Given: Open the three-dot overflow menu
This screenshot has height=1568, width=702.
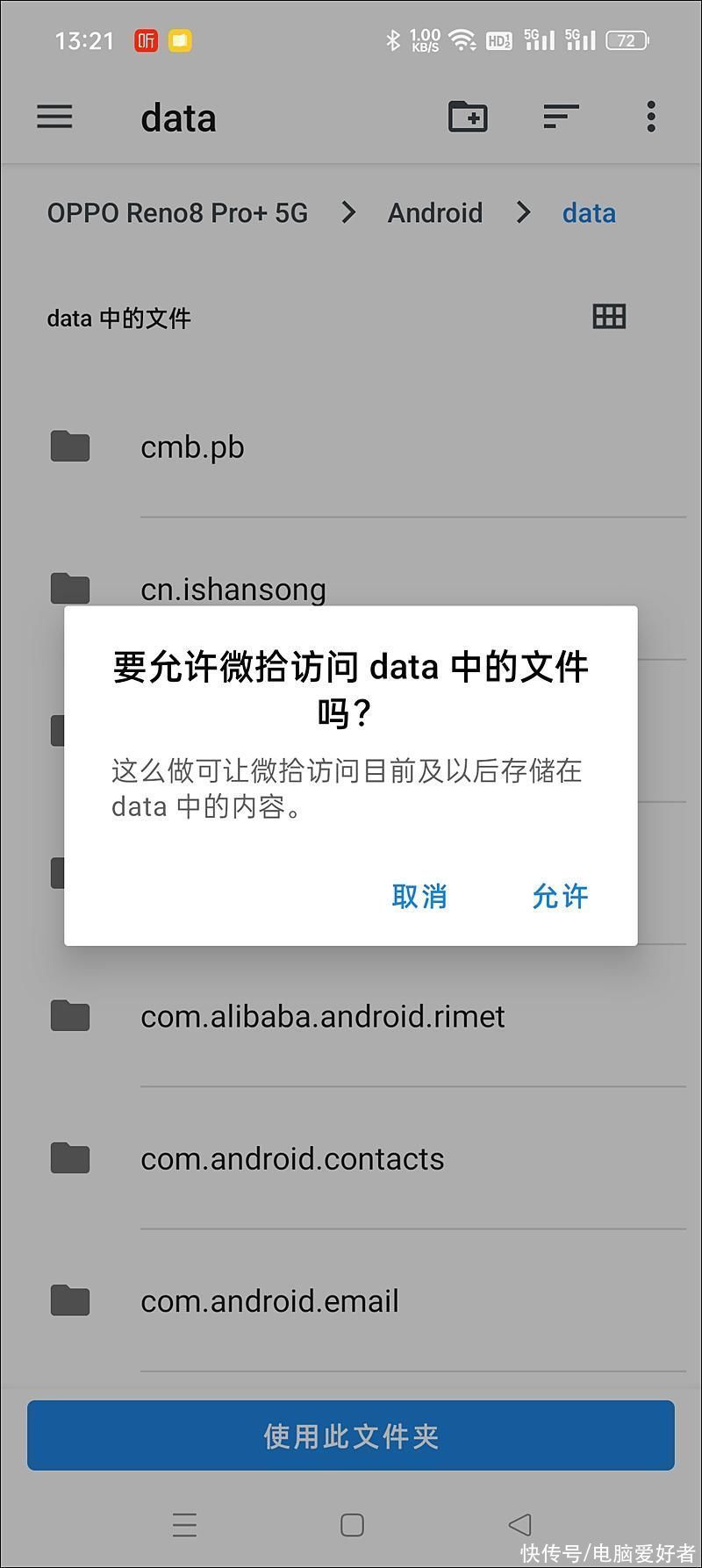Looking at the screenshot, I should click(x=651, y=117).
